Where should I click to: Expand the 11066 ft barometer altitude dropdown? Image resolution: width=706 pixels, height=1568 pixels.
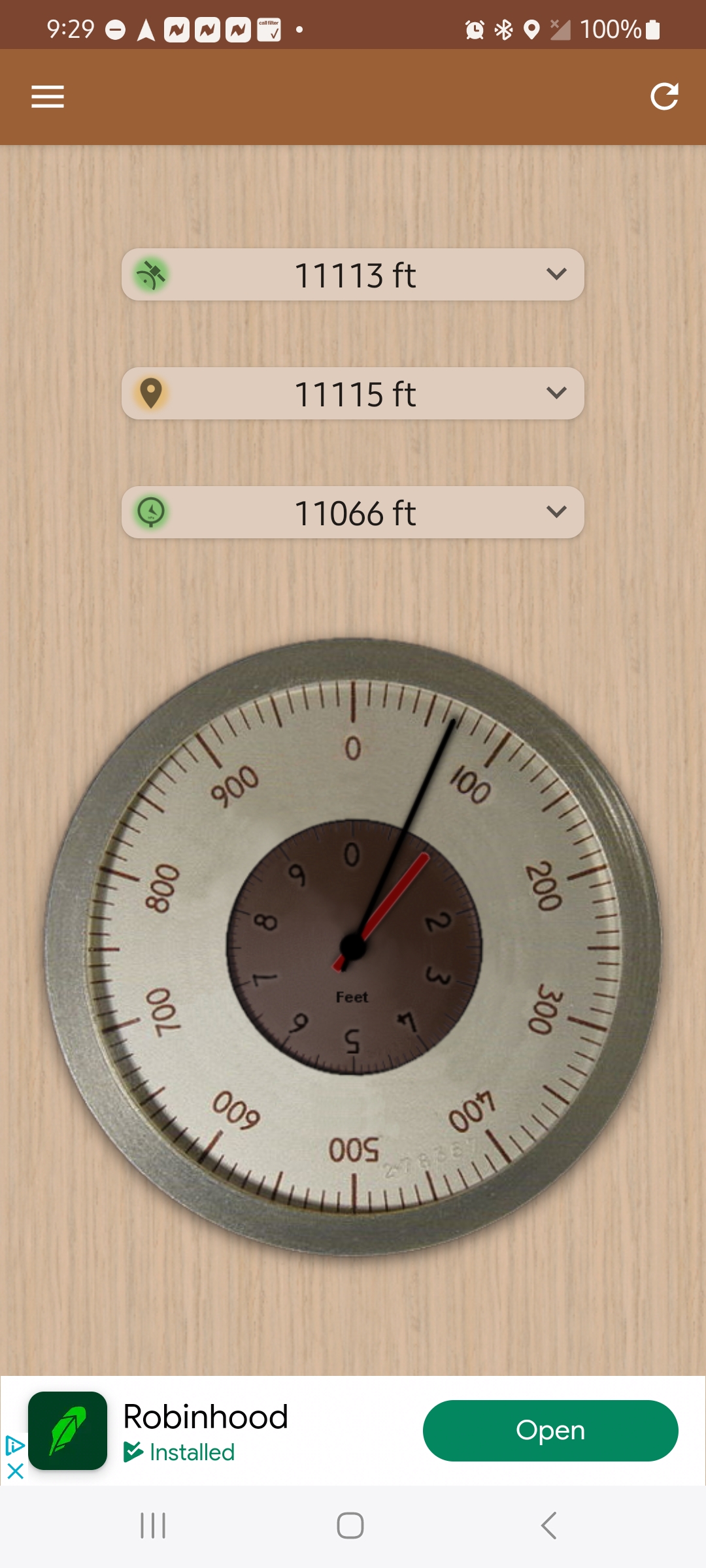(556, 512)
